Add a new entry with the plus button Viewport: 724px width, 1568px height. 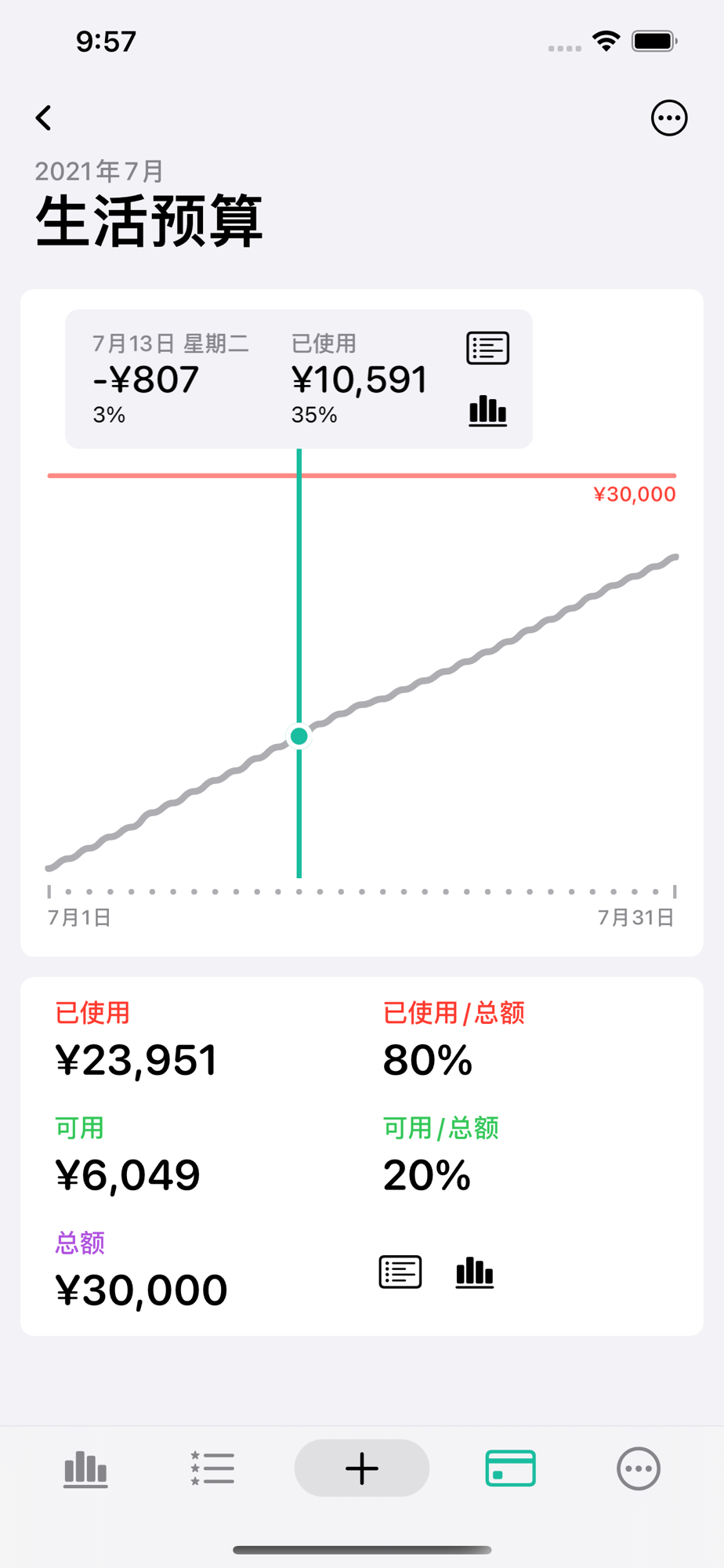click(362, 1468)
